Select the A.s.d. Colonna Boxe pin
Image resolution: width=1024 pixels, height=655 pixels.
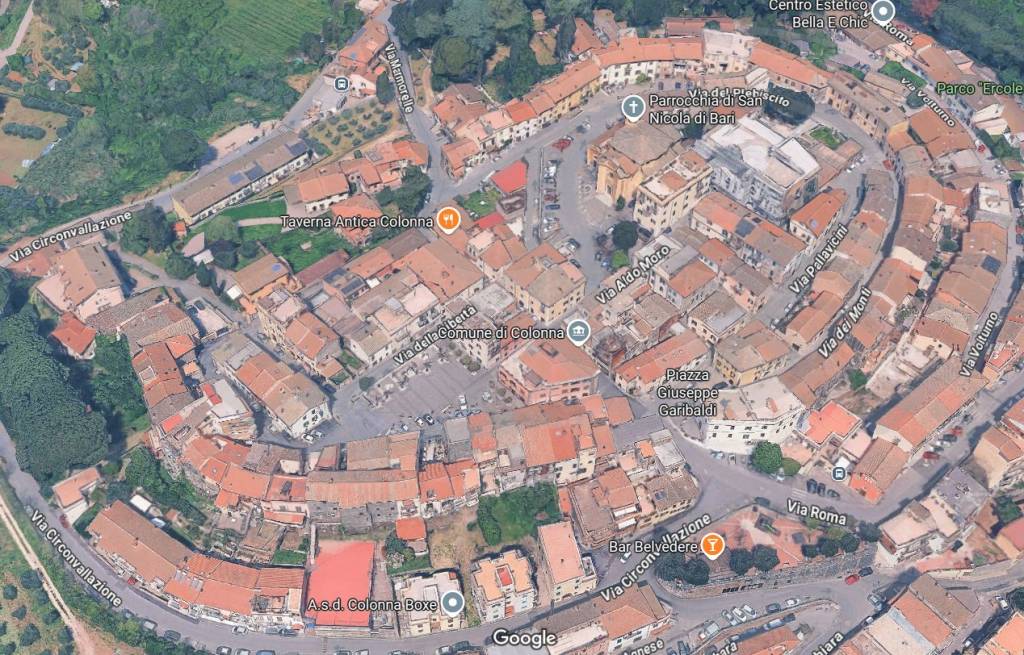[453, 603]
